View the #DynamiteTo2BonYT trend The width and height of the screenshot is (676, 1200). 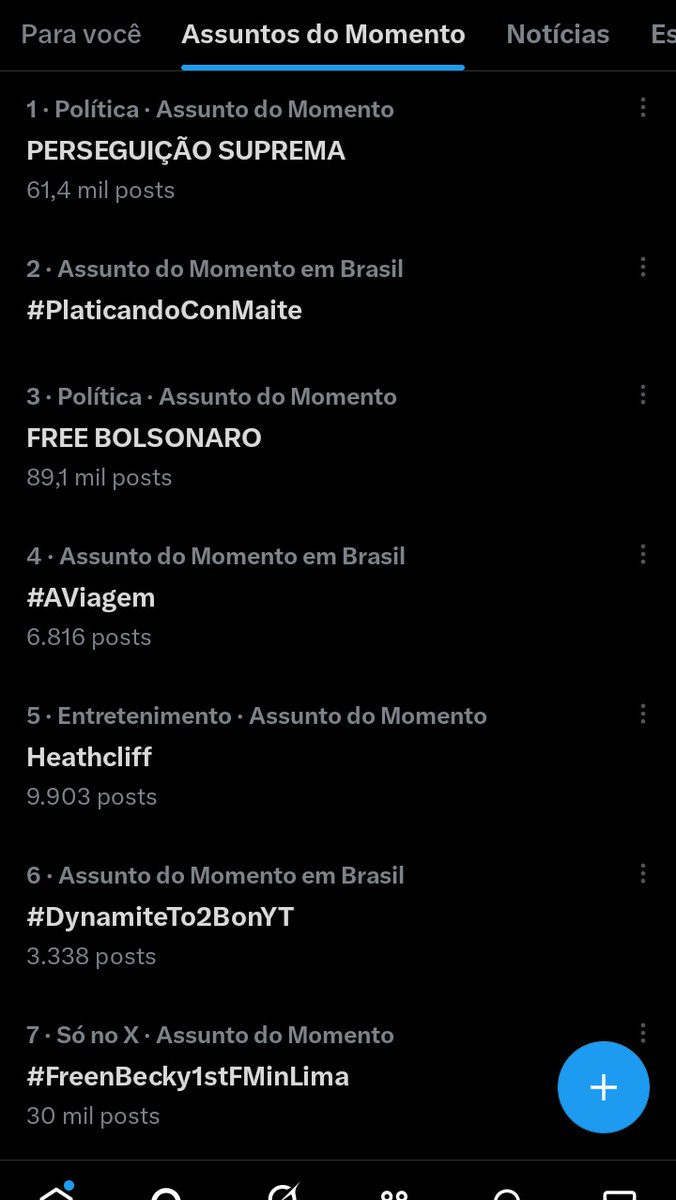[x=160, y=917]
